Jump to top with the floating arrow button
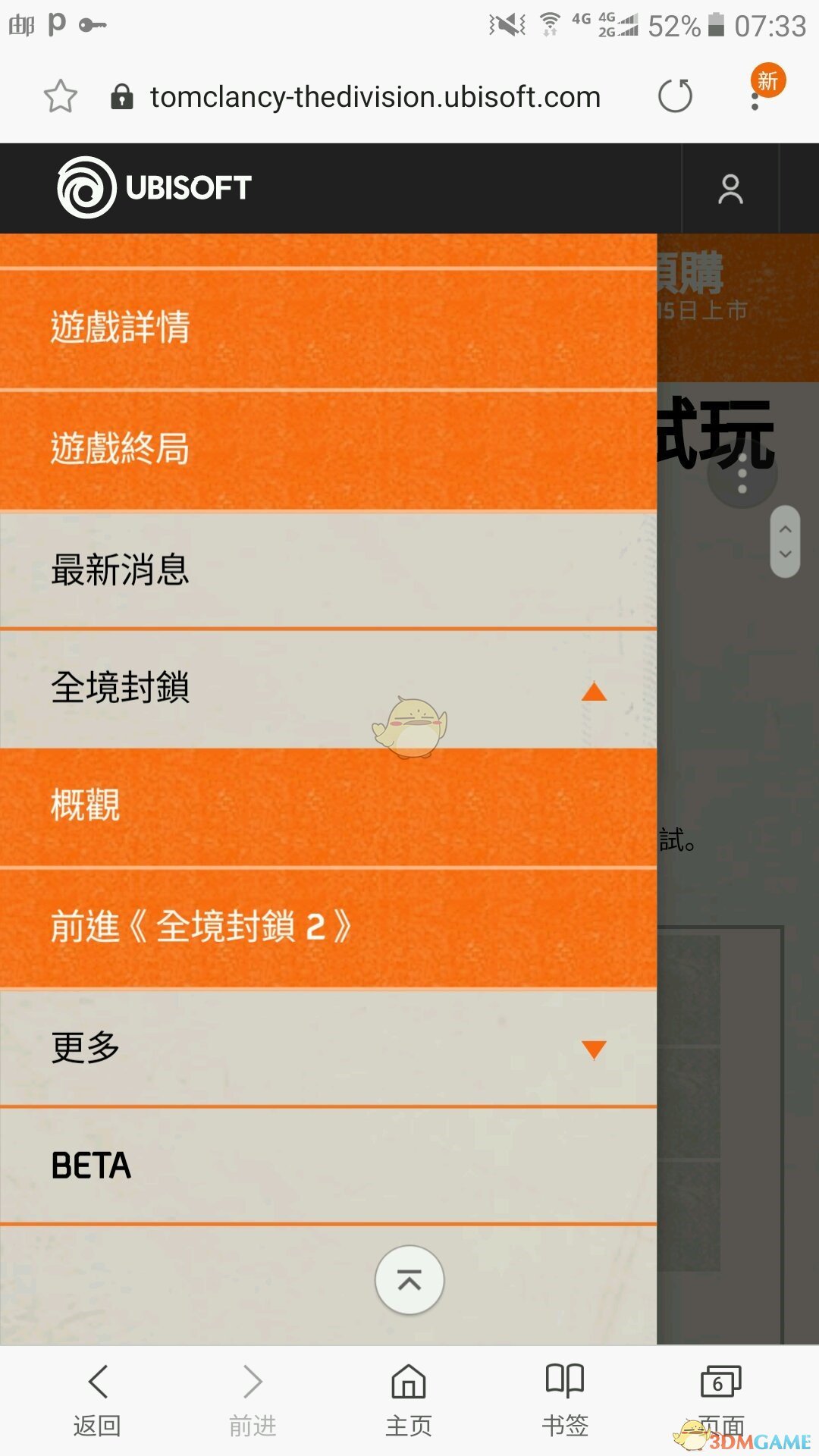Screen dimensions: 819x1456 [x=409, y=1281]
